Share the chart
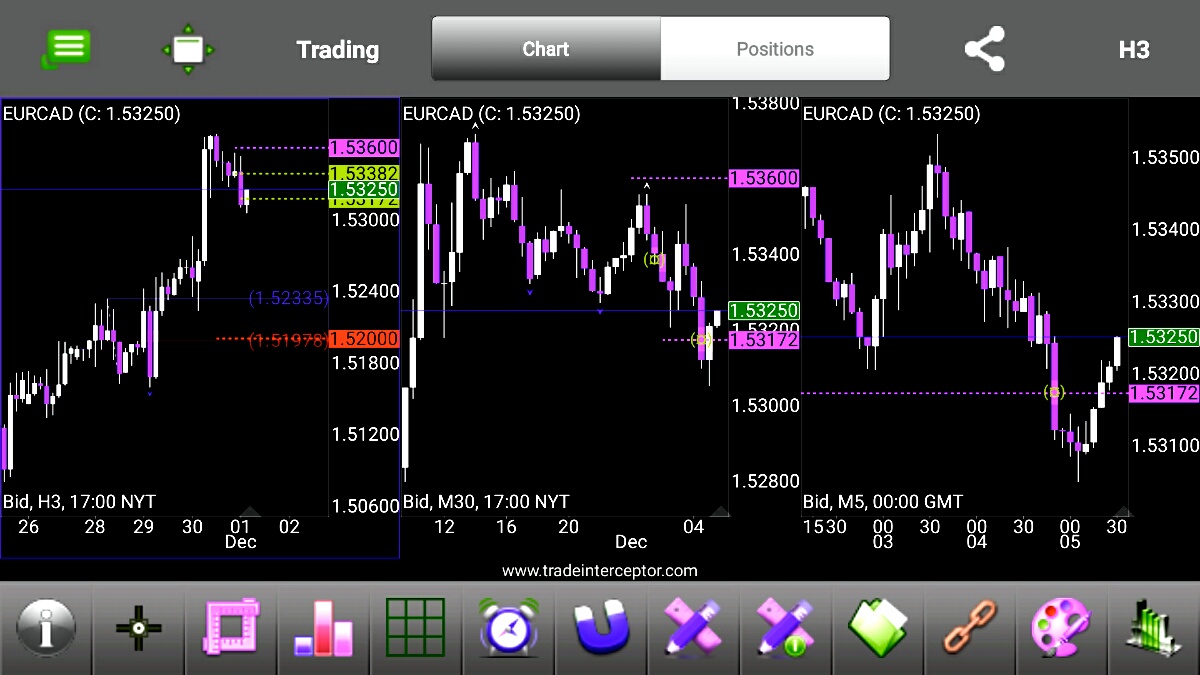 point(984,49)
